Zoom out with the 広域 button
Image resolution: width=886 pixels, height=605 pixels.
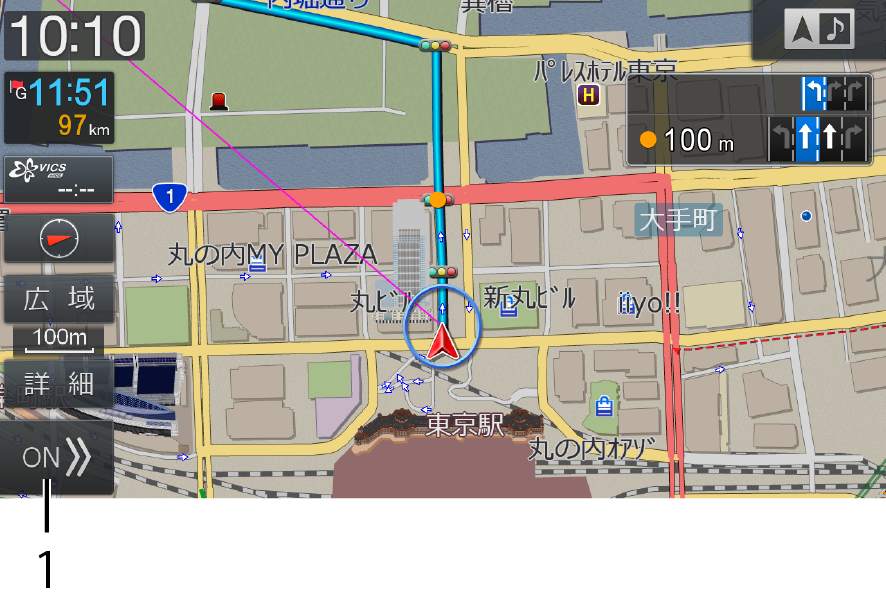coord(58,299)
